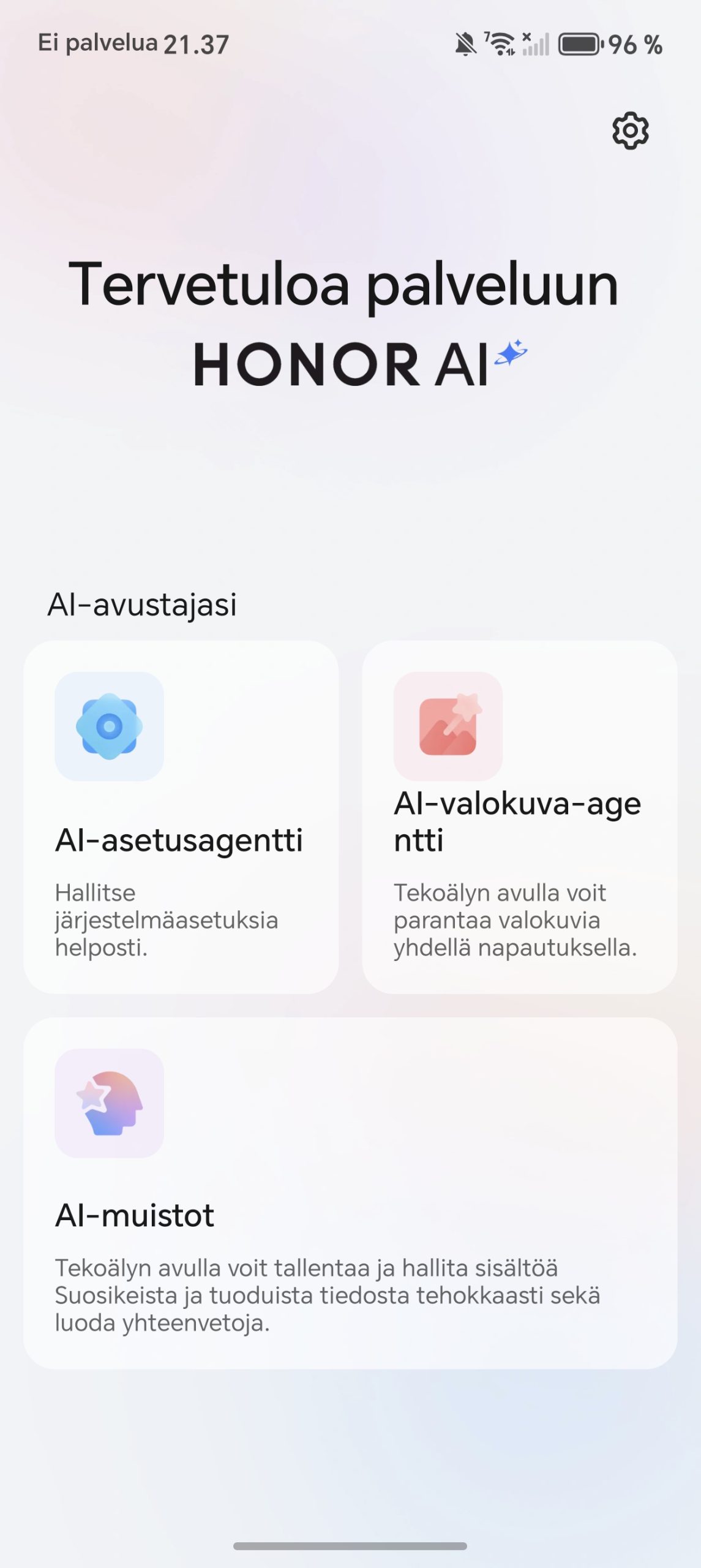Open the AI-valokuva-agentti card
The image size is (701, 1568).
tap(519, 816)
